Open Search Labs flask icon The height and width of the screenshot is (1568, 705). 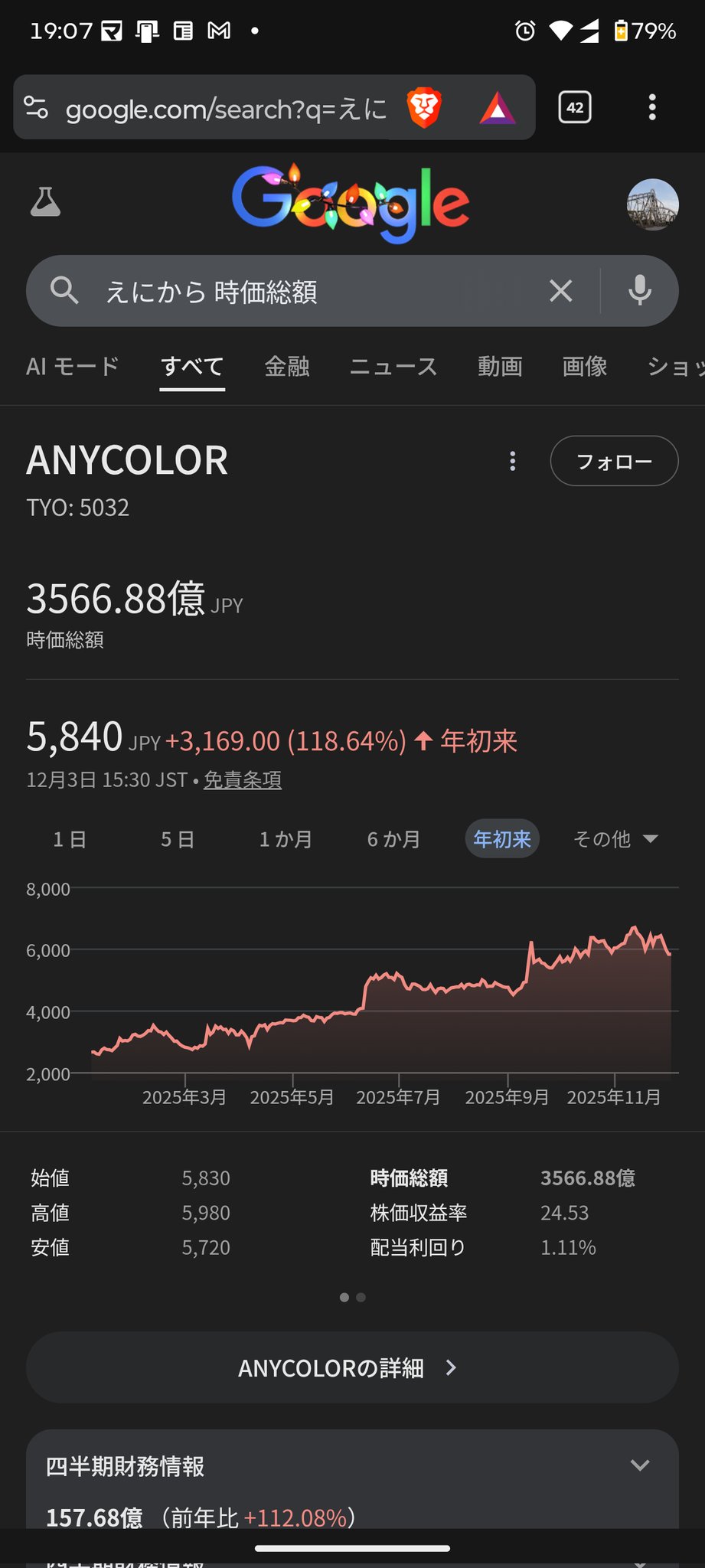pos(45,202)
